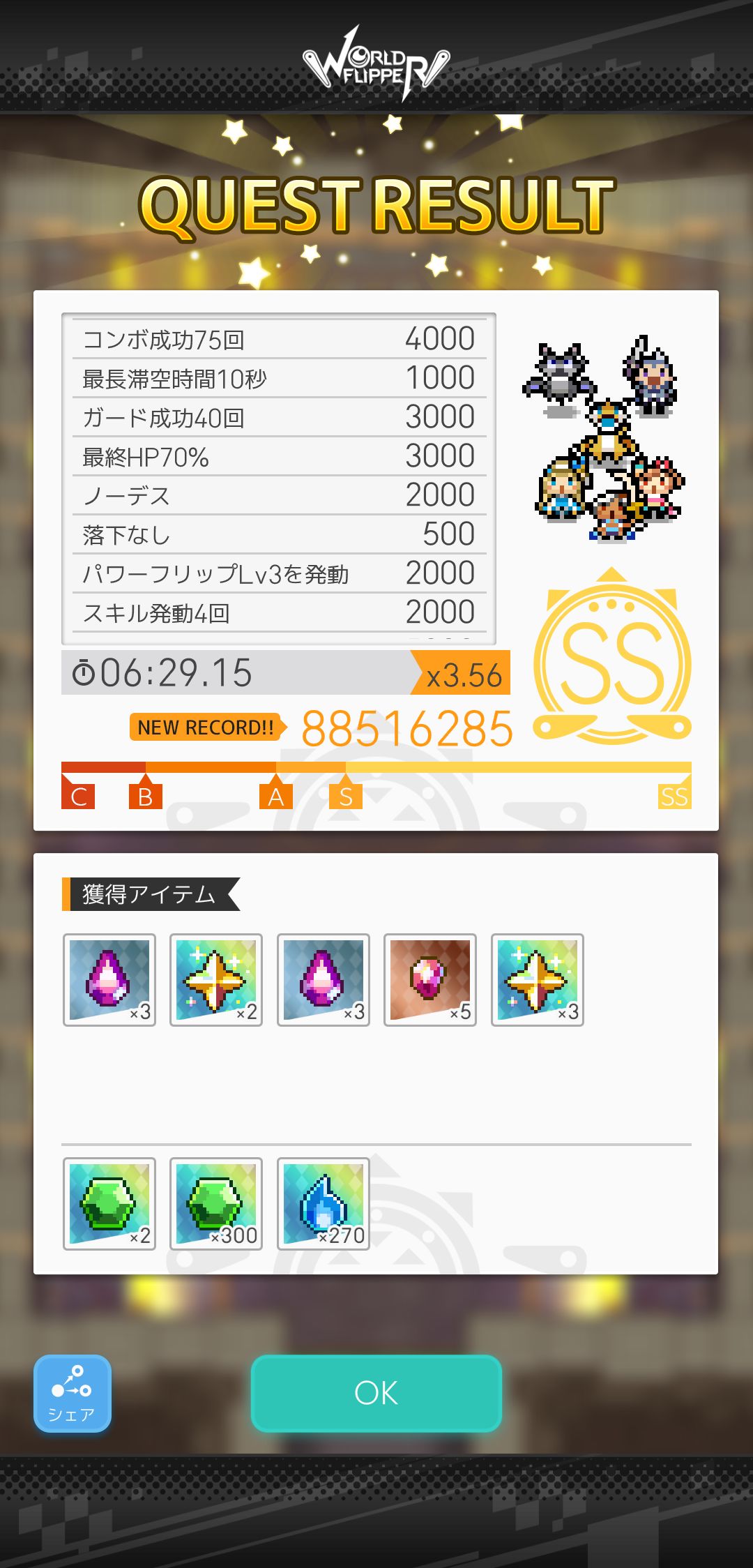Tap the シェア share icon

point(72,1392)
